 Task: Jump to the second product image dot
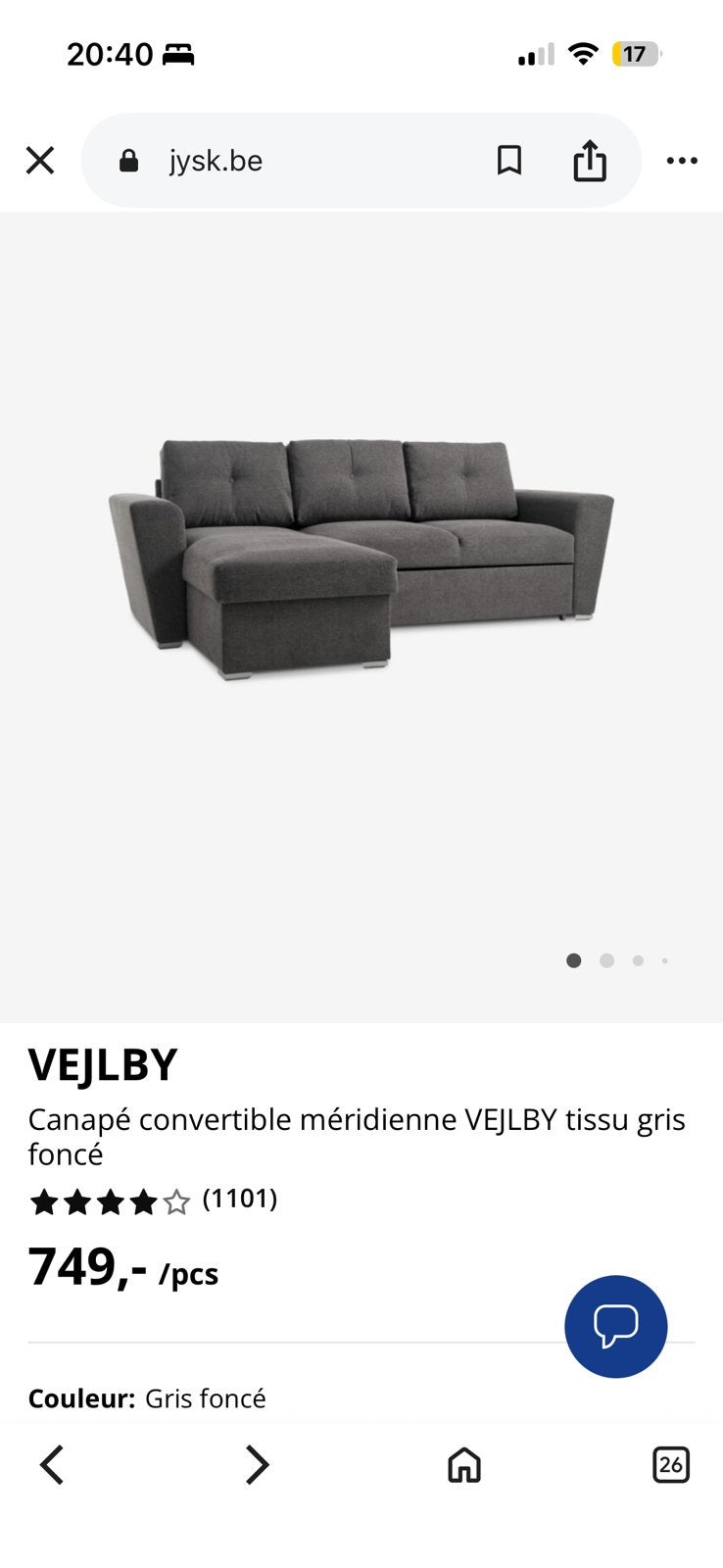[606, 960]
